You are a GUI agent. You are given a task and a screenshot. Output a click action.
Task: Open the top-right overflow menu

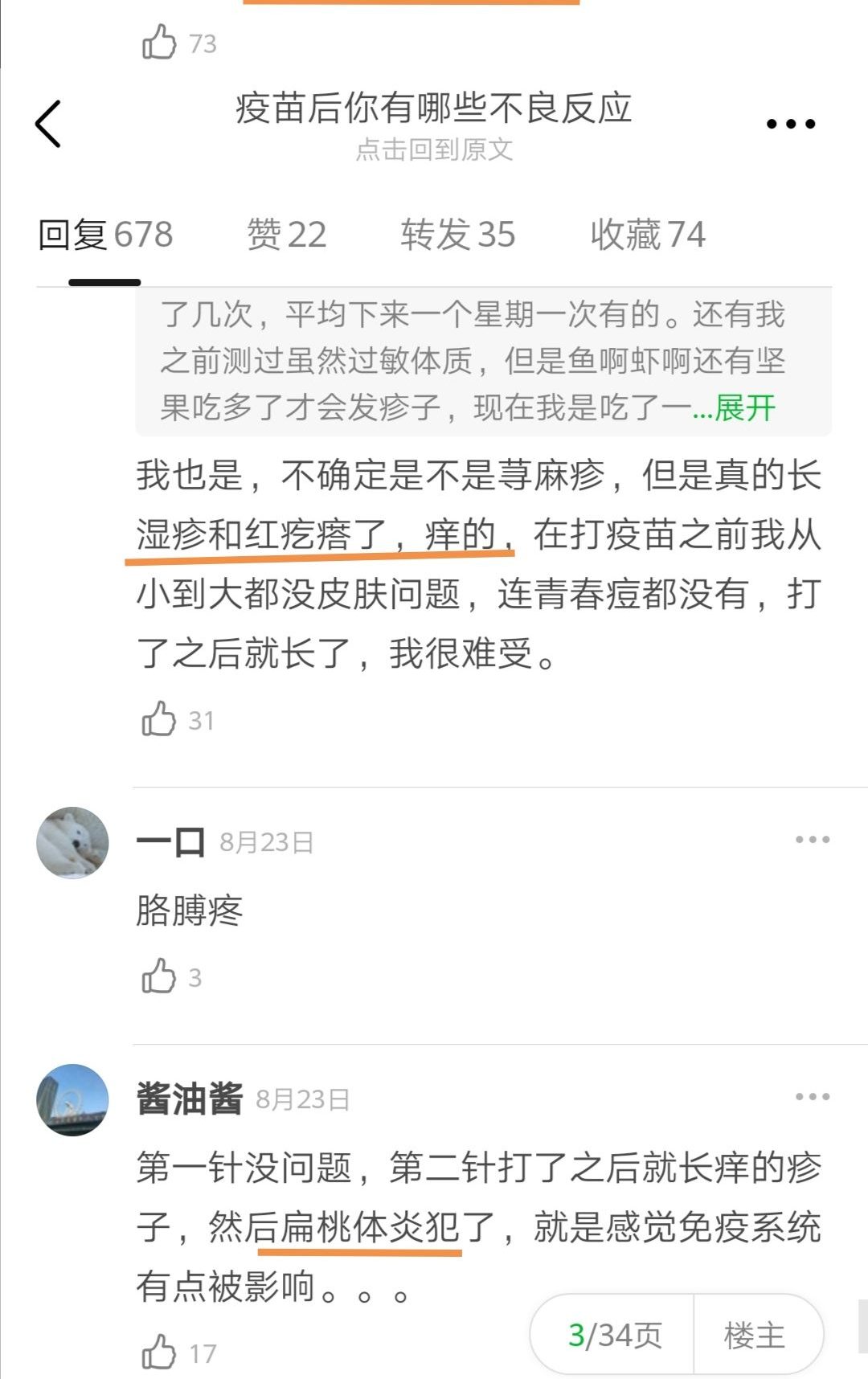(x=790, y=124)
